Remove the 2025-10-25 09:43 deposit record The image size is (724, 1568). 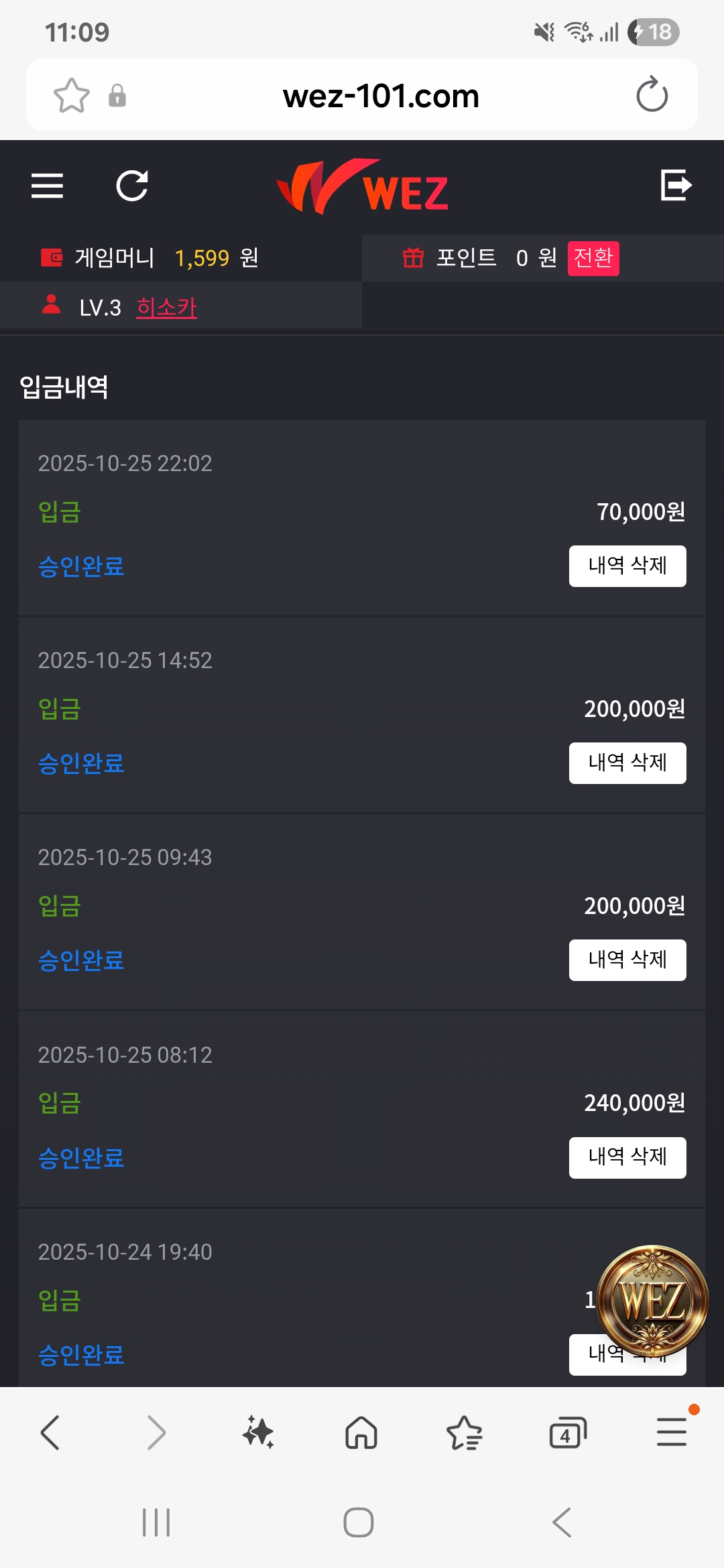pyautogui.click(x=627, y=960)
